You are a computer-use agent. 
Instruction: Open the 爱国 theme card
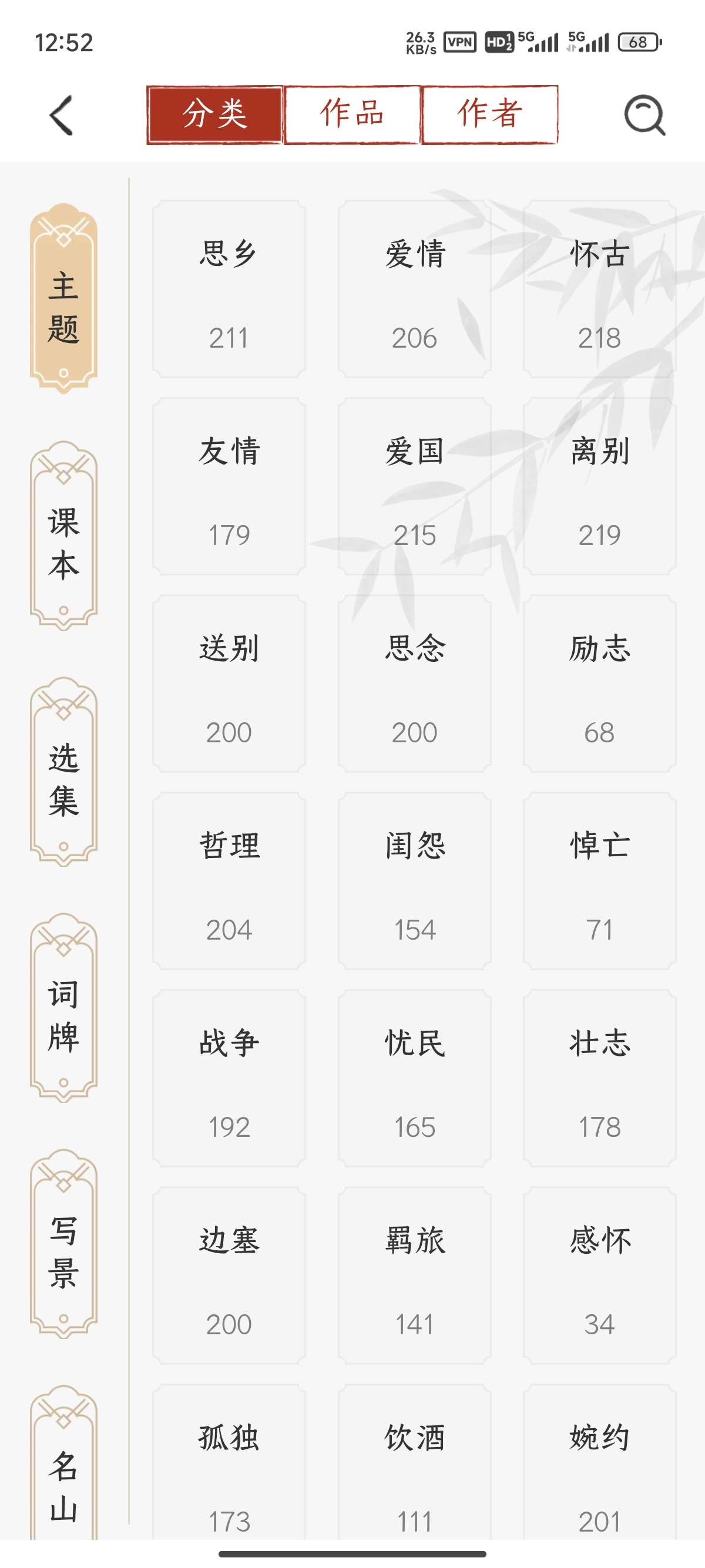[415, 486]
